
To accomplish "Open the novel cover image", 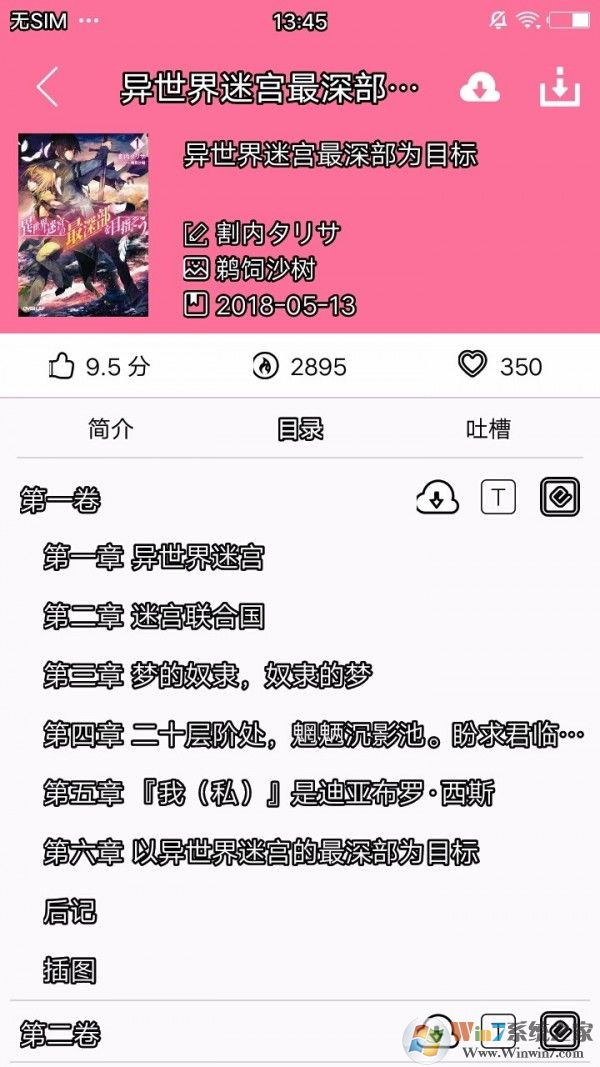I will pyautogui.click(x=83, y=225).
